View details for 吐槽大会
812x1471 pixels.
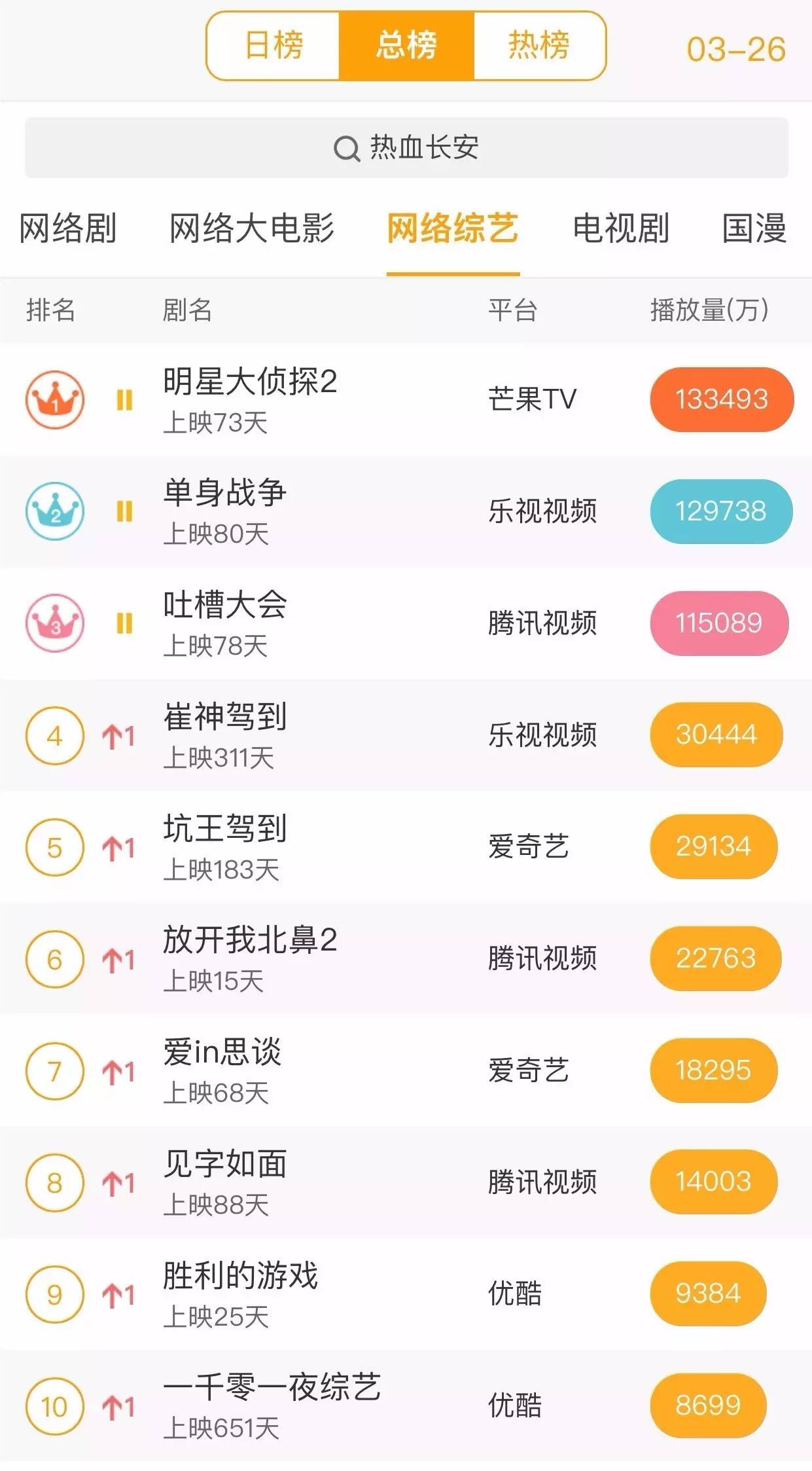(406, 624)
